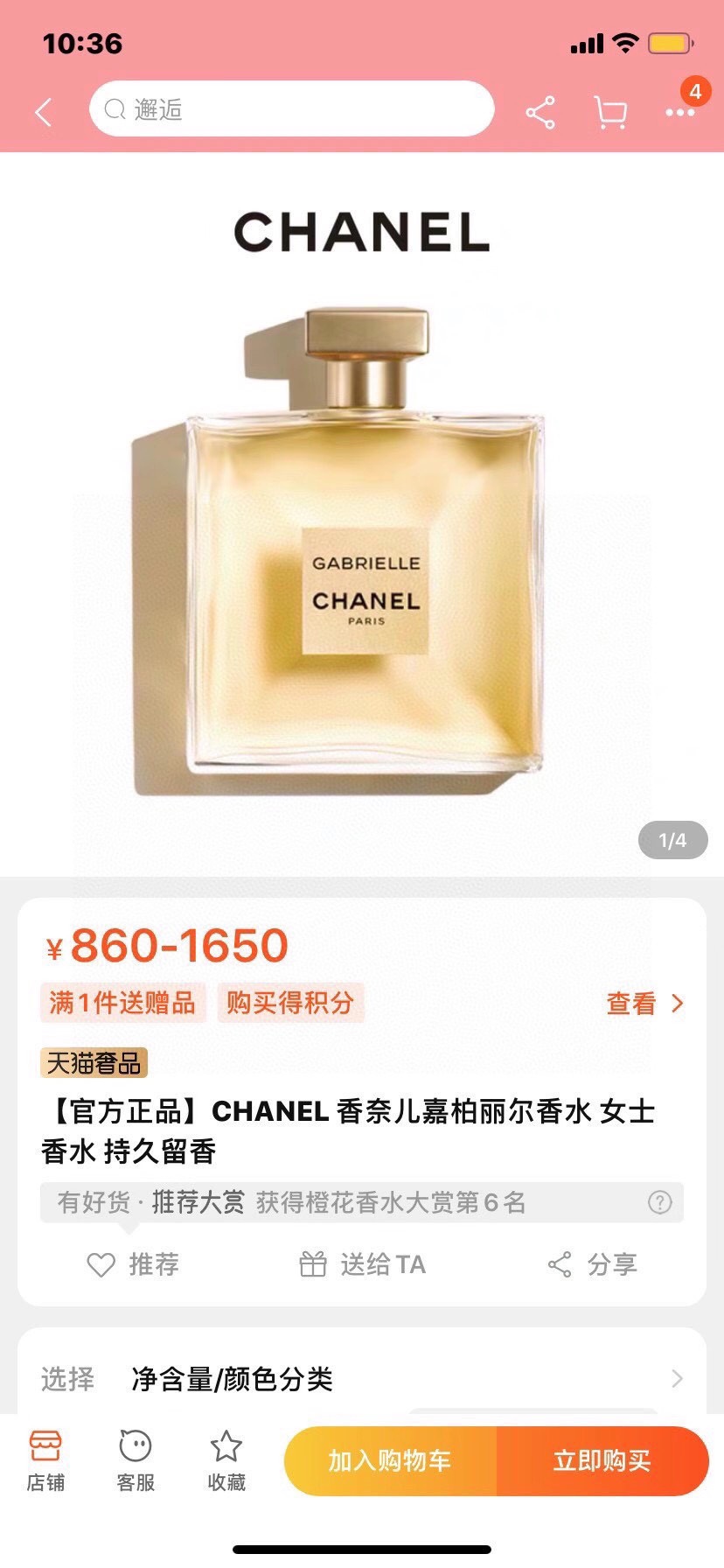Open the help icon beside 推荐大赏

660,1202
